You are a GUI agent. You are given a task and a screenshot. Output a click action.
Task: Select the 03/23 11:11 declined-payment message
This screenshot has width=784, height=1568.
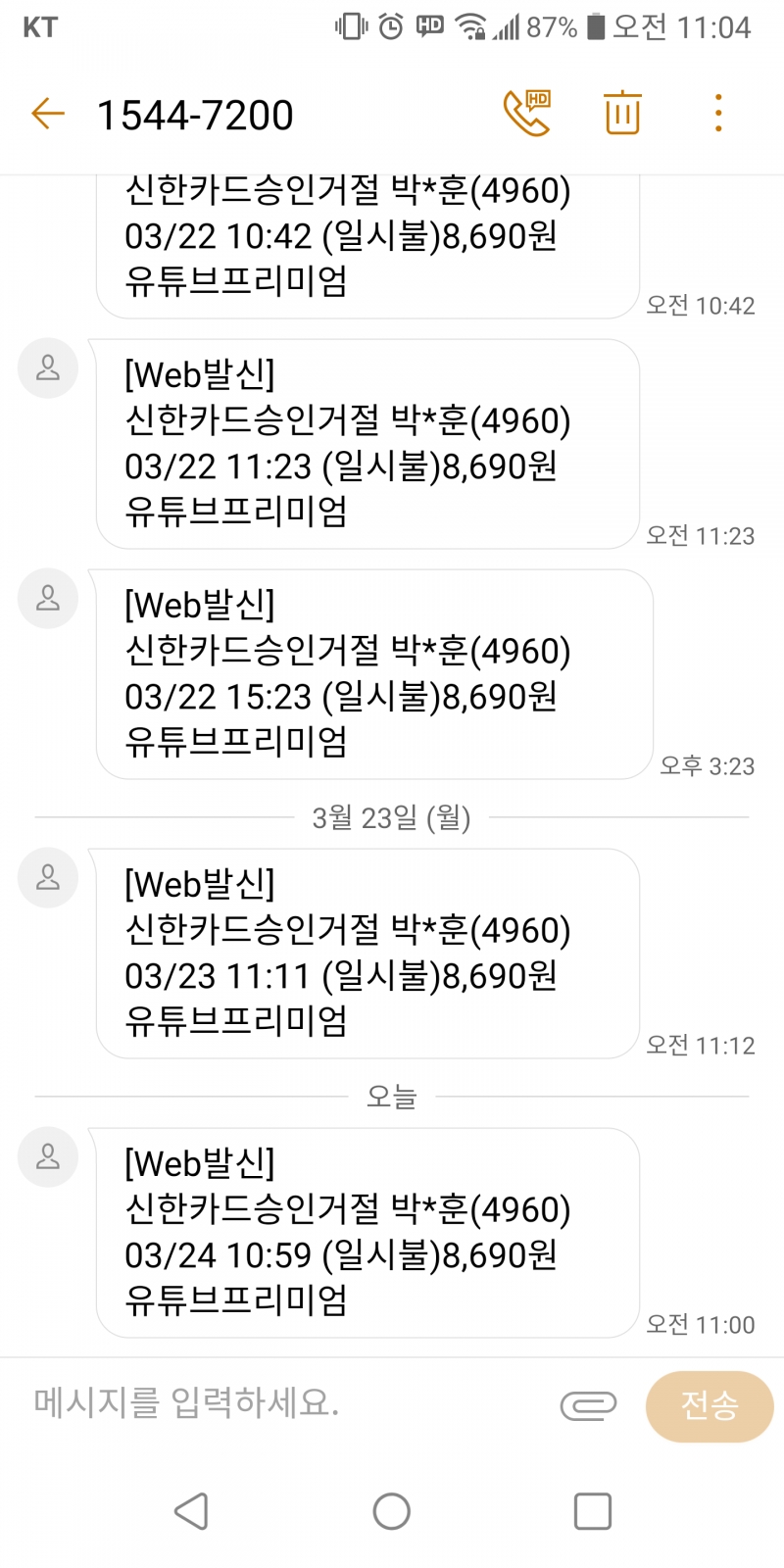point(367,953)
